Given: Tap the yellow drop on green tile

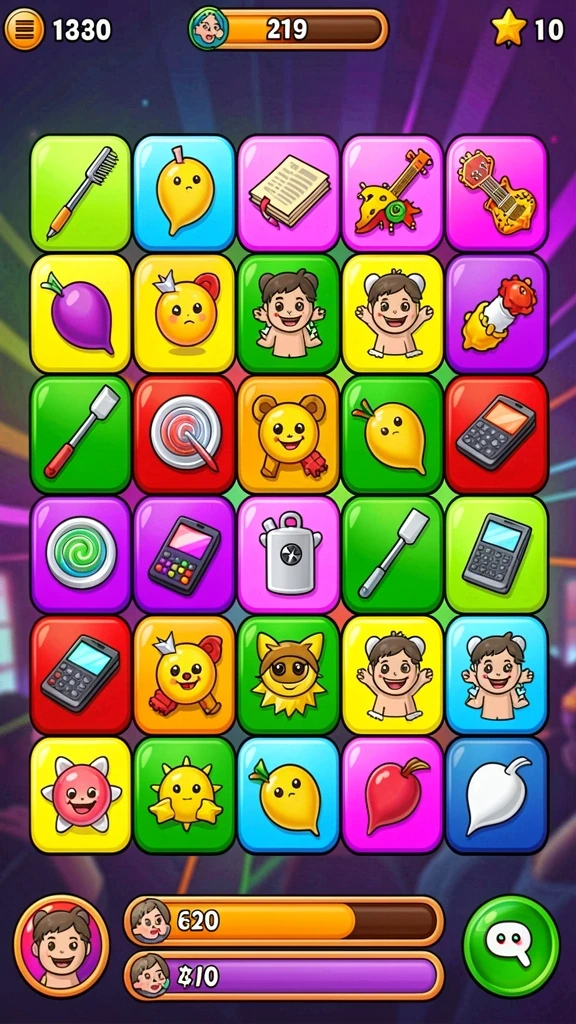Looking at the screenshot, I should pos(392,434).
